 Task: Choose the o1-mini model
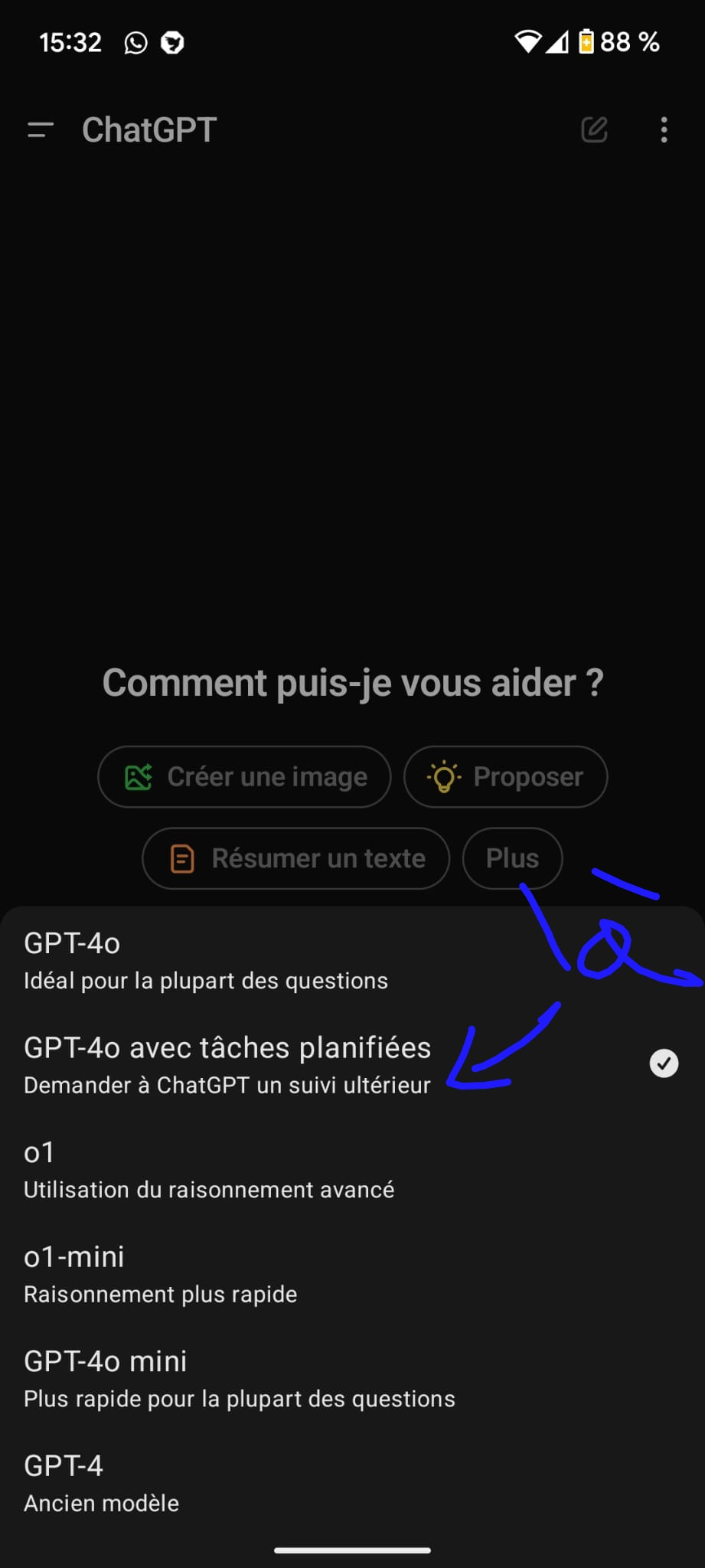point(352,1274)
